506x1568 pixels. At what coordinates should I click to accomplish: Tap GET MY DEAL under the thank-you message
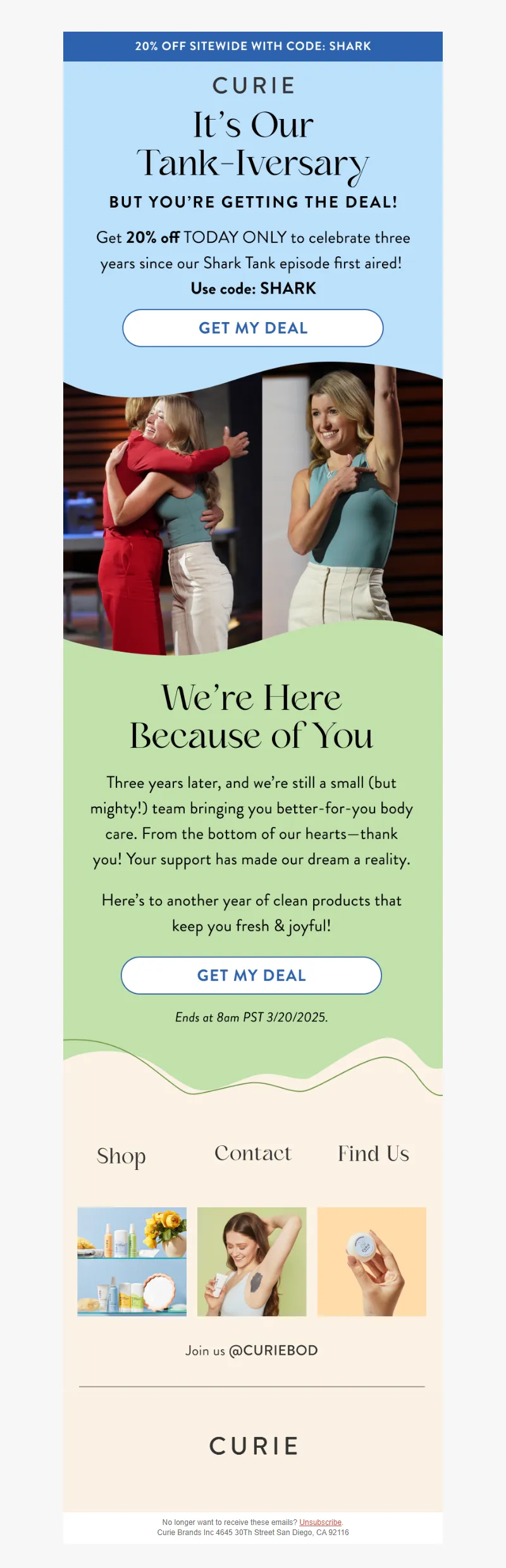tap(251, 975)
